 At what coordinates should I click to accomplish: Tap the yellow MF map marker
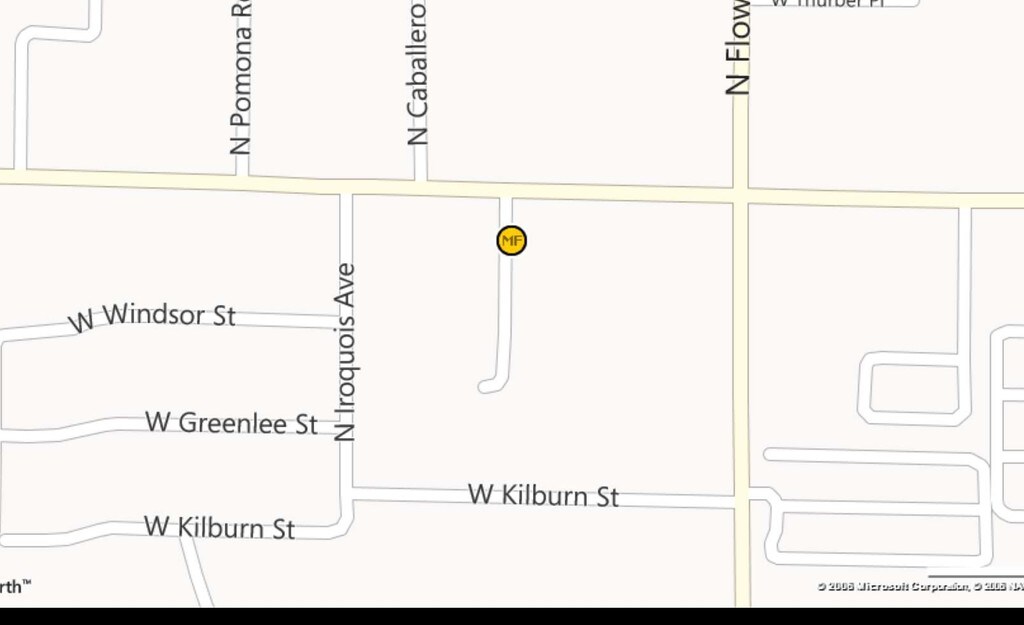[x=511, y=241]
